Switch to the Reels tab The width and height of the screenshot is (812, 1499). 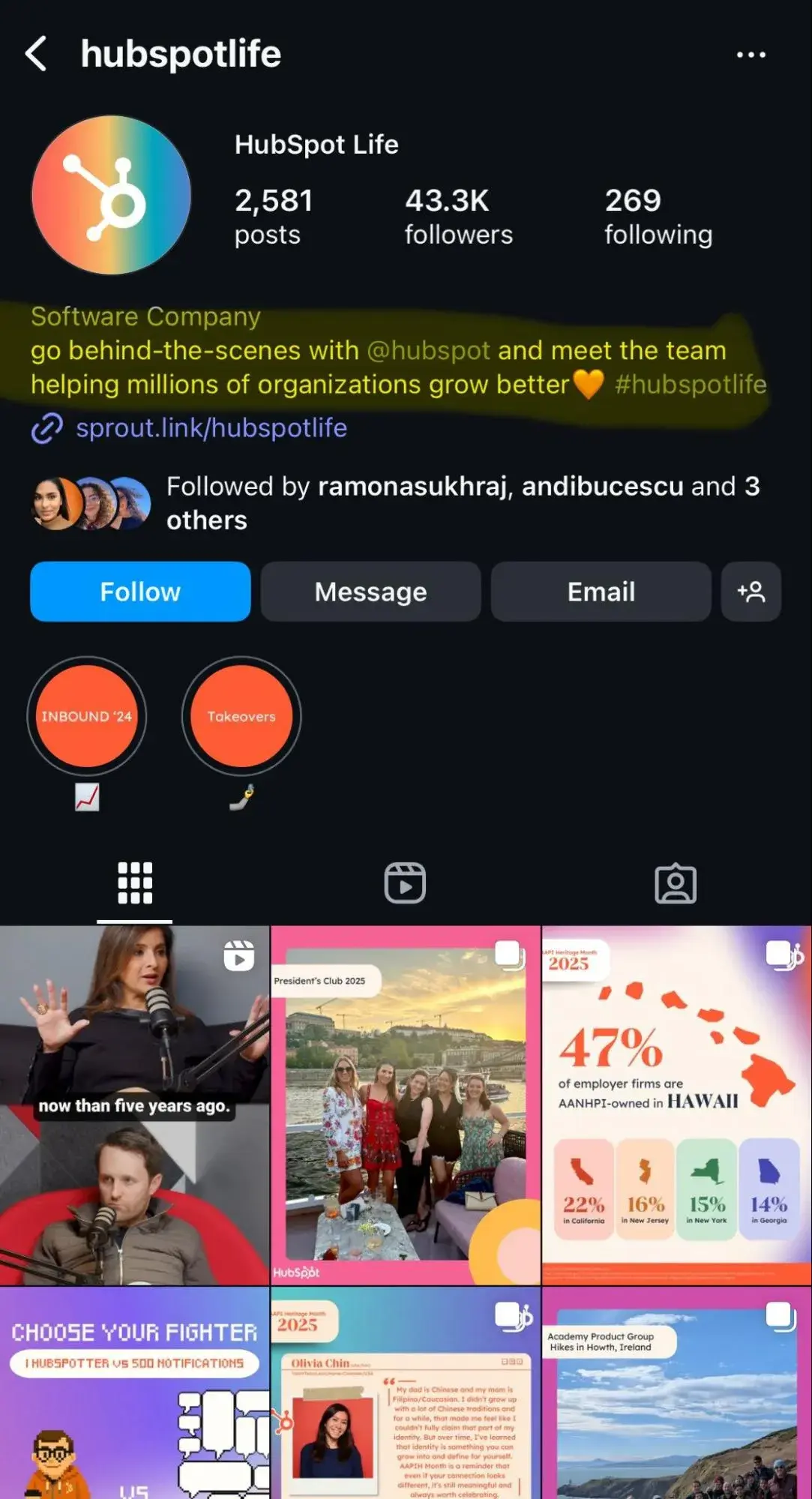405,883
